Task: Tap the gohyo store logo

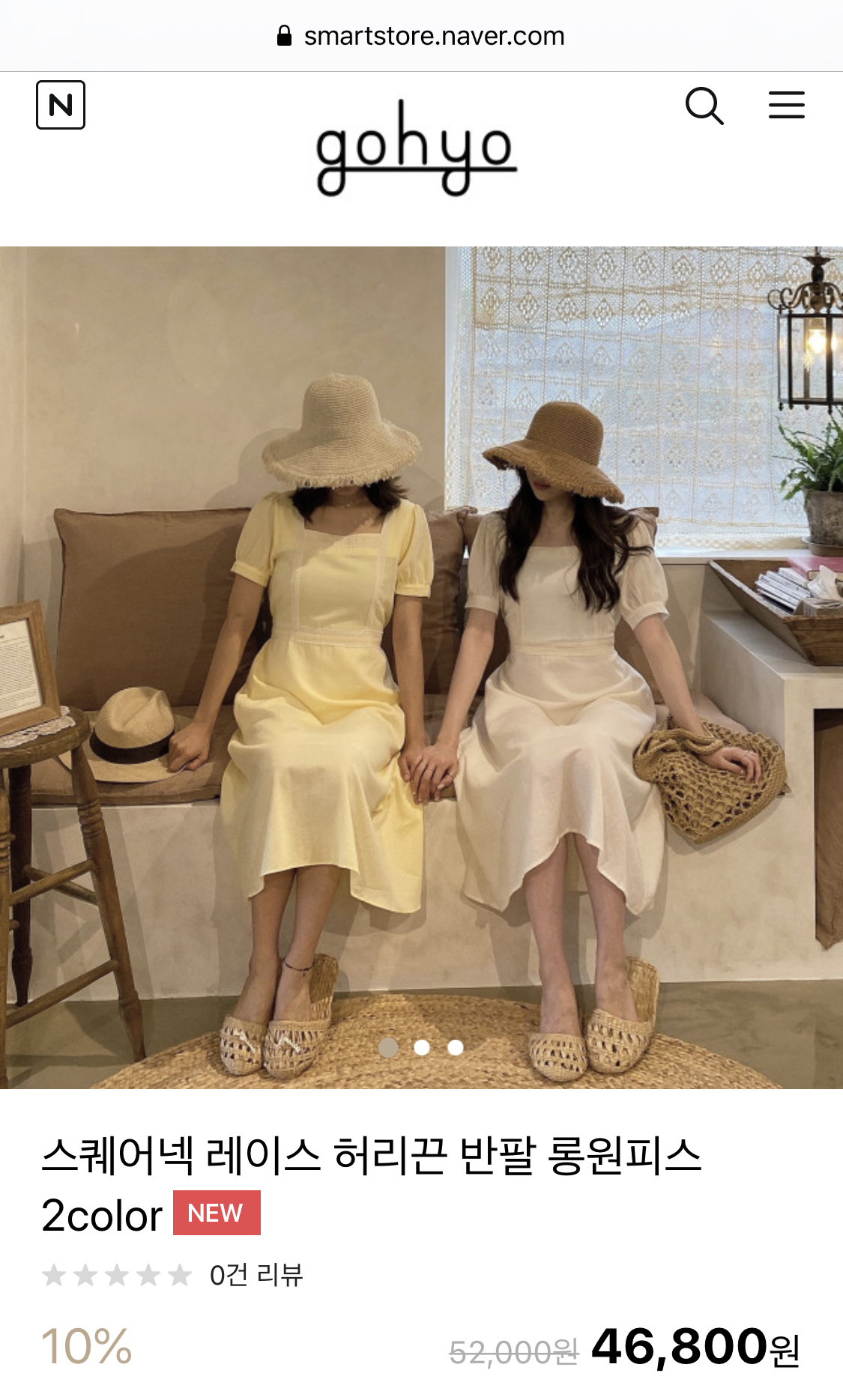Action: [x=417, y=148]
